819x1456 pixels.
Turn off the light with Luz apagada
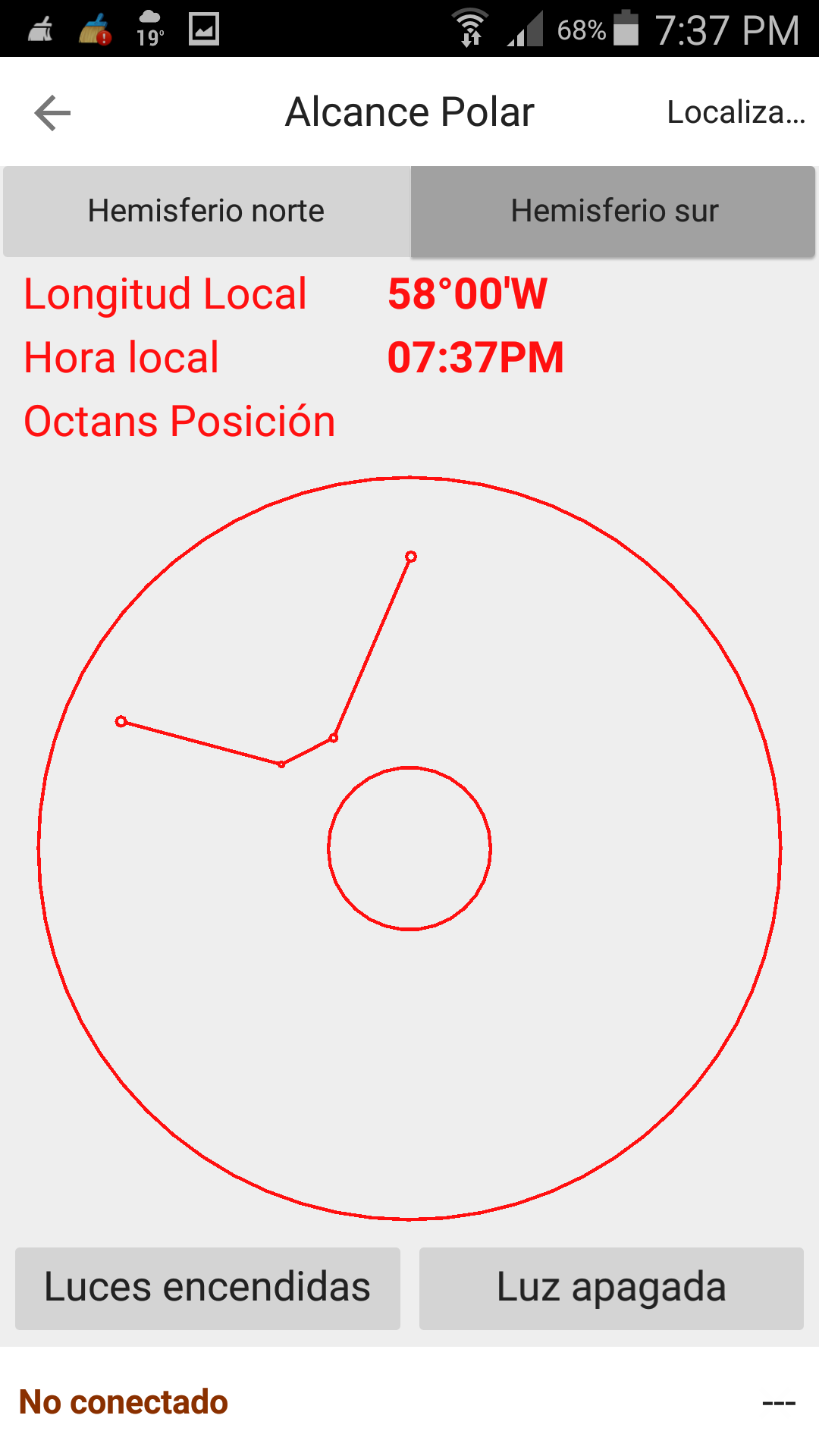tap(611, 1288)
